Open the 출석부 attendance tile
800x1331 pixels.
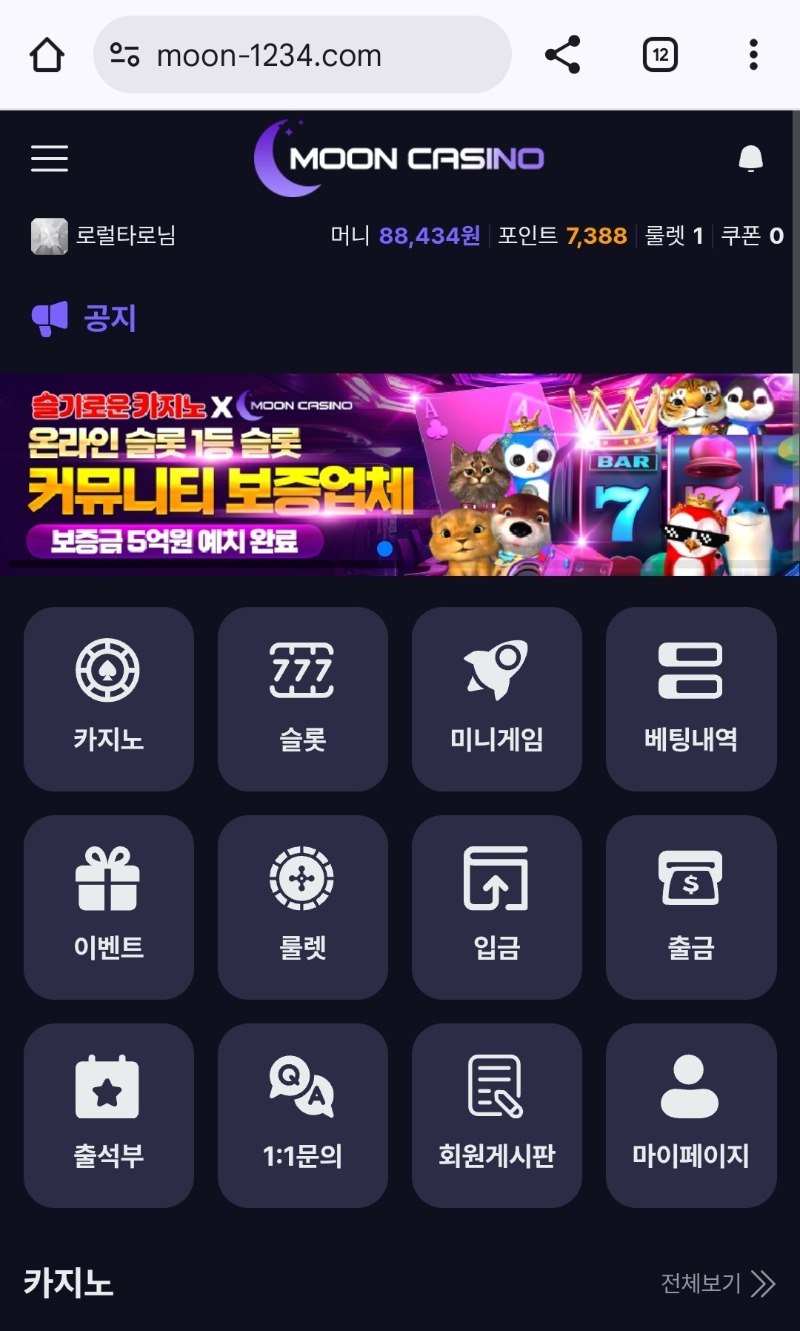(x=108, y=1114)
